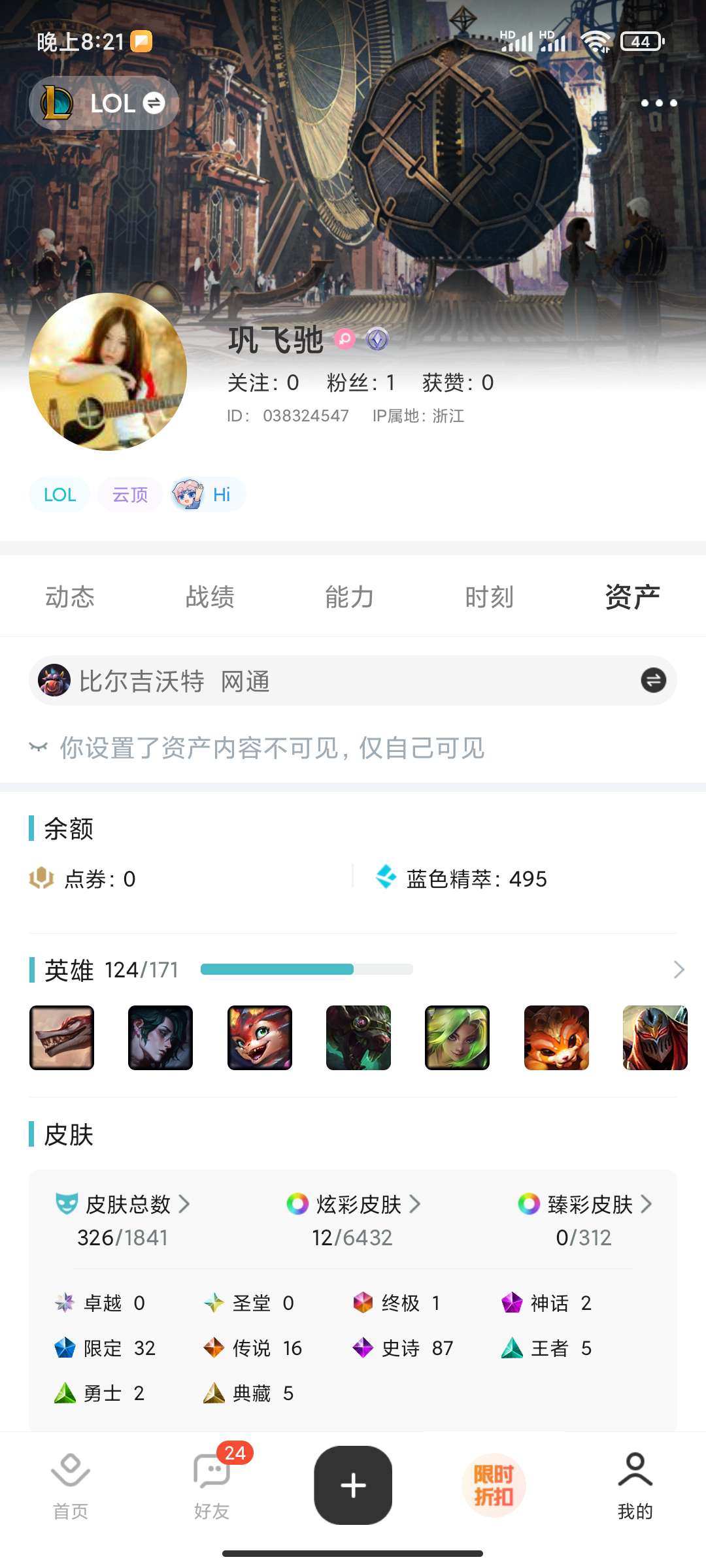Change server via 比尔吉沃特 swap icon

(x=653, y=680)
